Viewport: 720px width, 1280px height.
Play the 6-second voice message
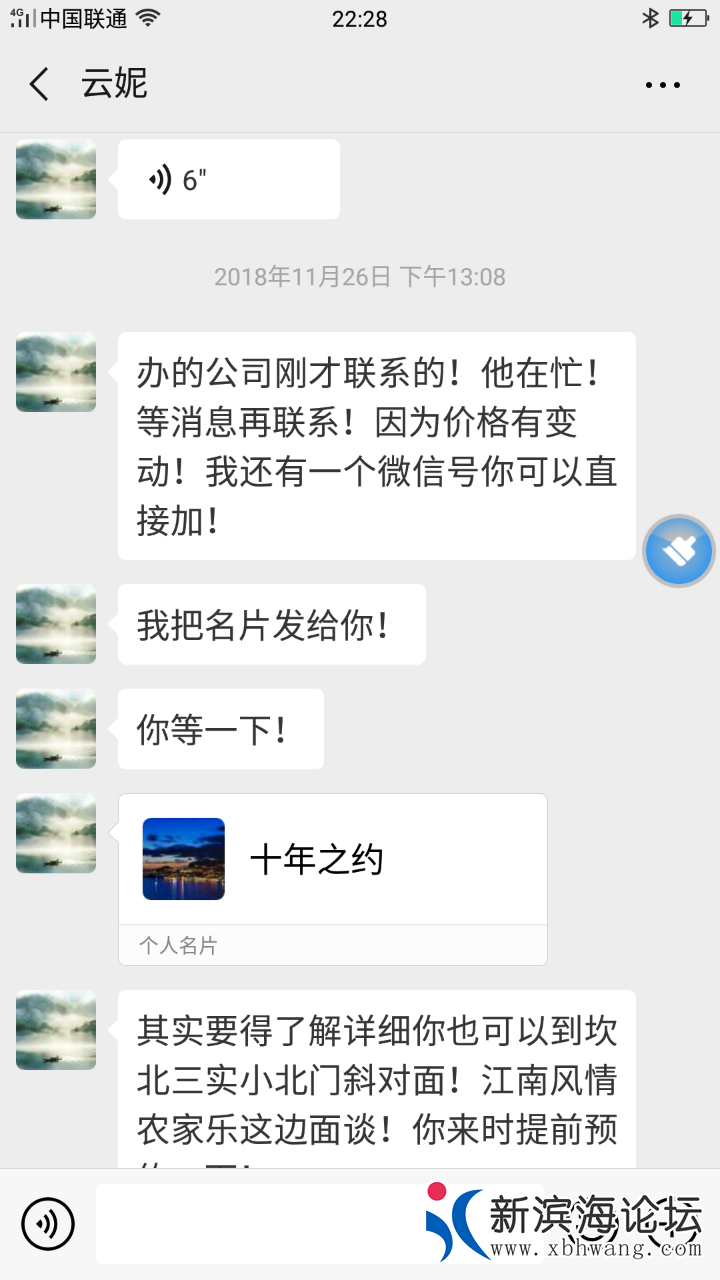coord(228,180)
